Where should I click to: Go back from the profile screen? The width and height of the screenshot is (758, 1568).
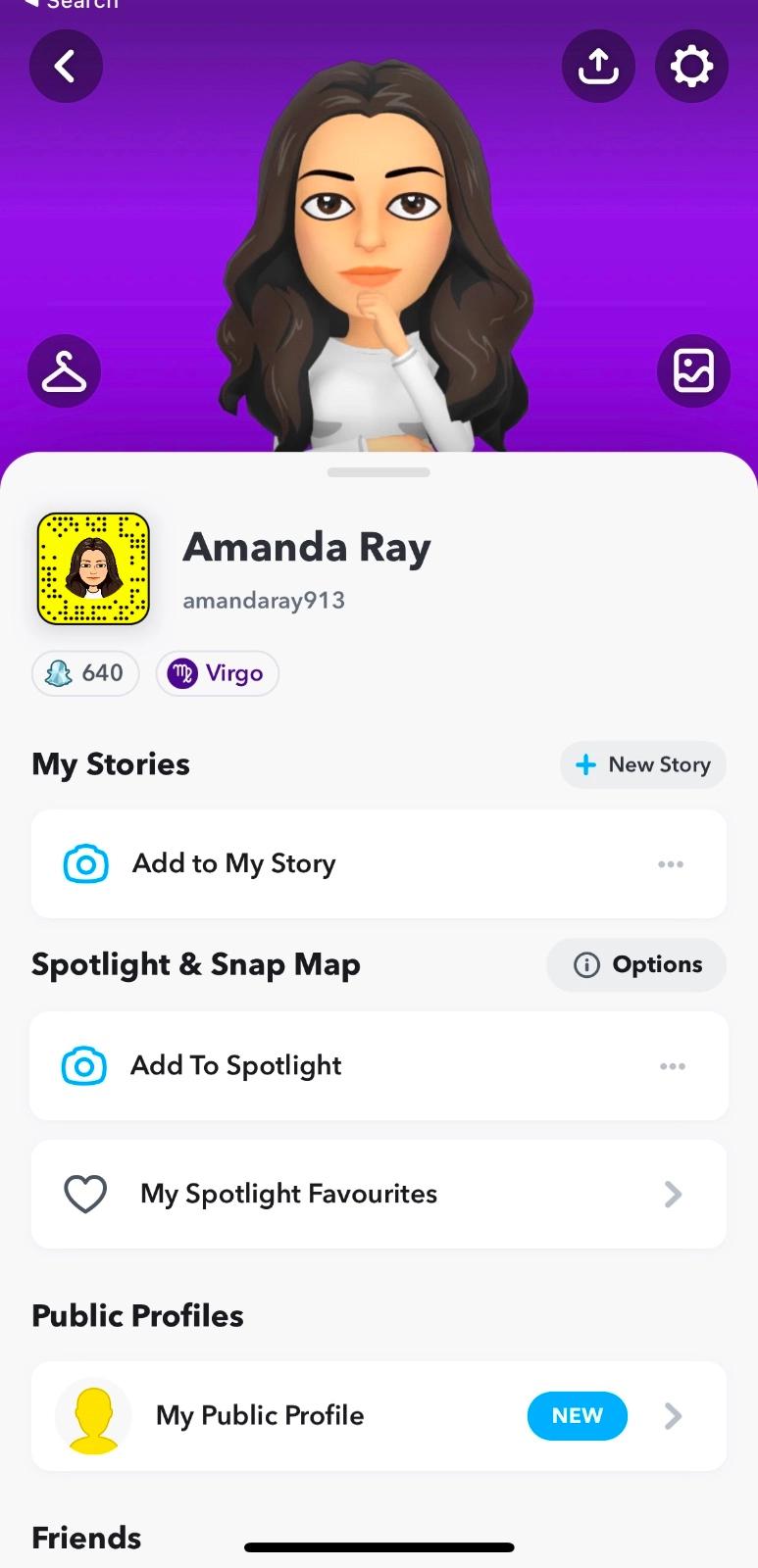(66, 67)
